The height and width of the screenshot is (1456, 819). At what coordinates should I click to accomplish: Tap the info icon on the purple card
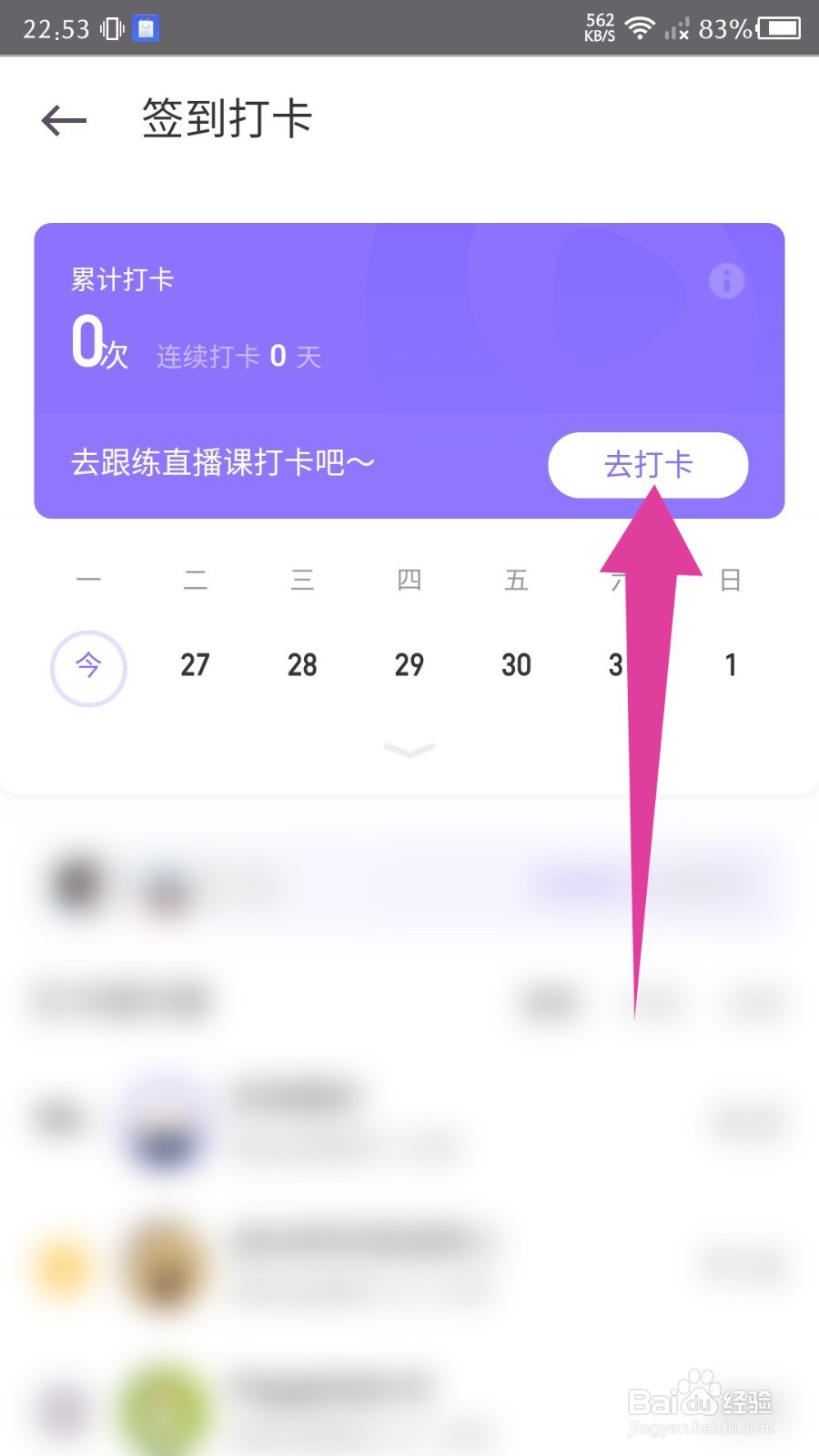pos(725,281)
